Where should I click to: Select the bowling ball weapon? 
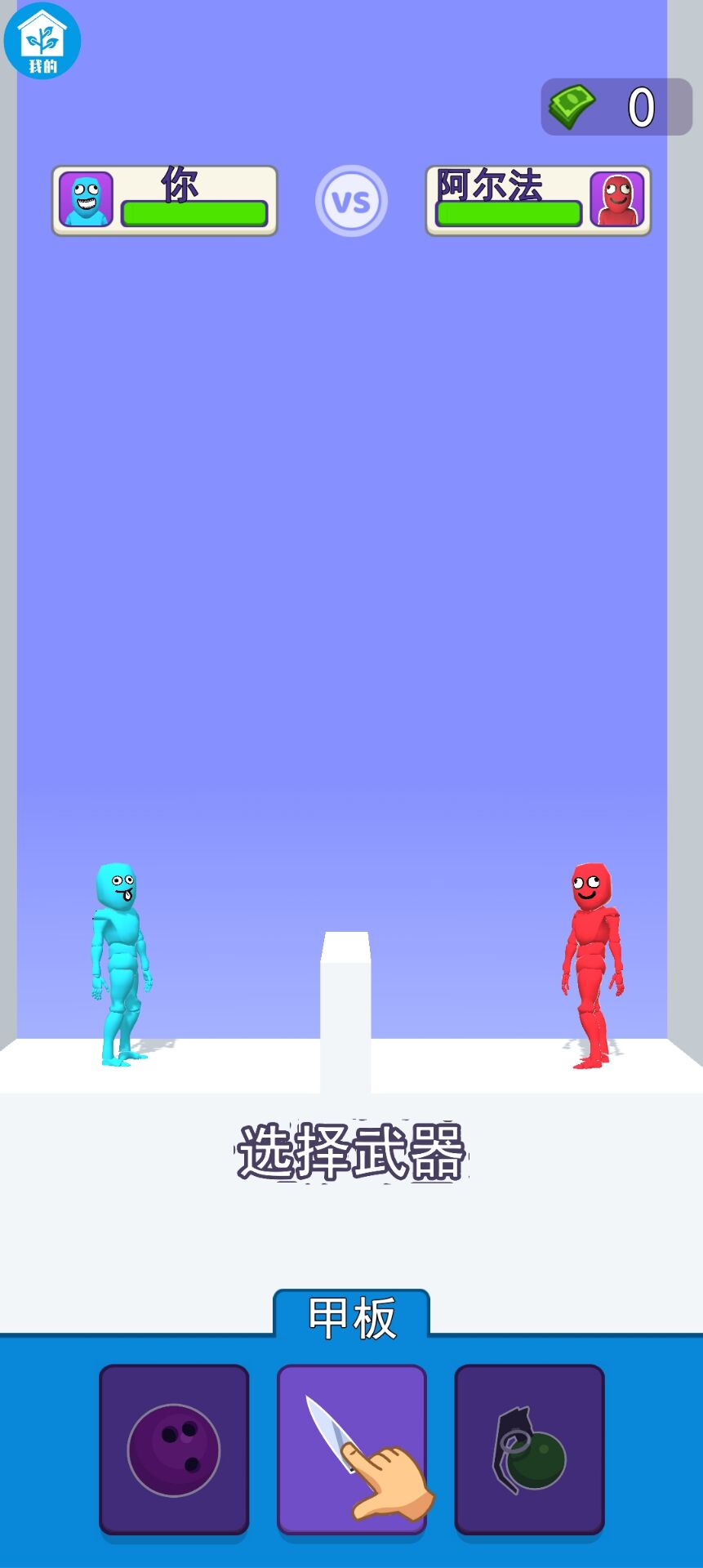[x=174, y=1449]
